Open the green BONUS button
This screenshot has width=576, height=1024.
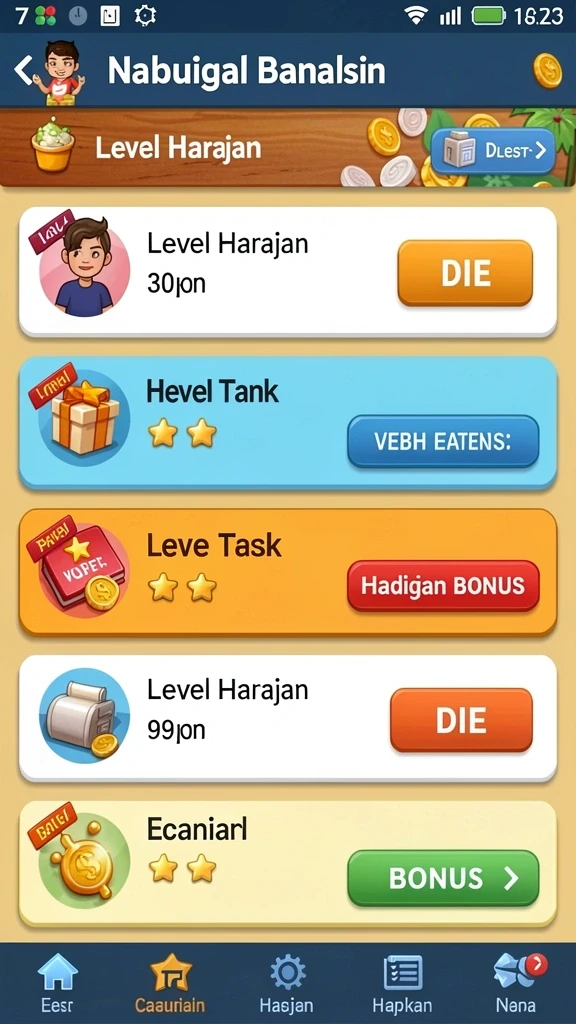tap(443, 878)
